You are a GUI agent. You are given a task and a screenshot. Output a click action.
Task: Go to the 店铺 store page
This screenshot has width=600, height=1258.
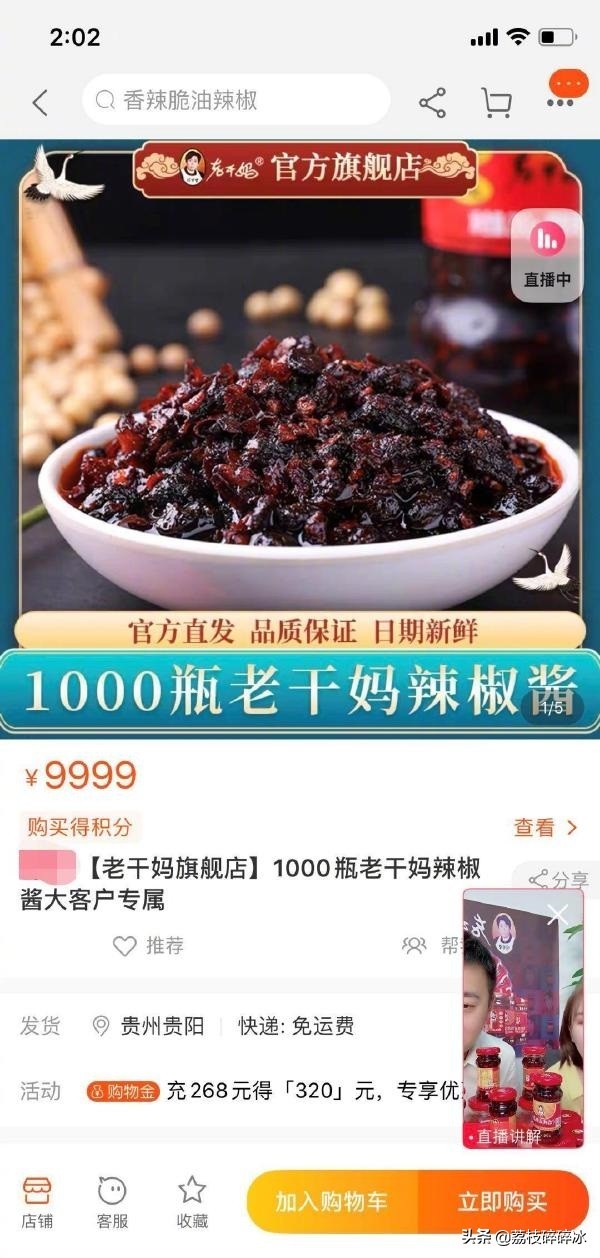[x=38, y=1200]
